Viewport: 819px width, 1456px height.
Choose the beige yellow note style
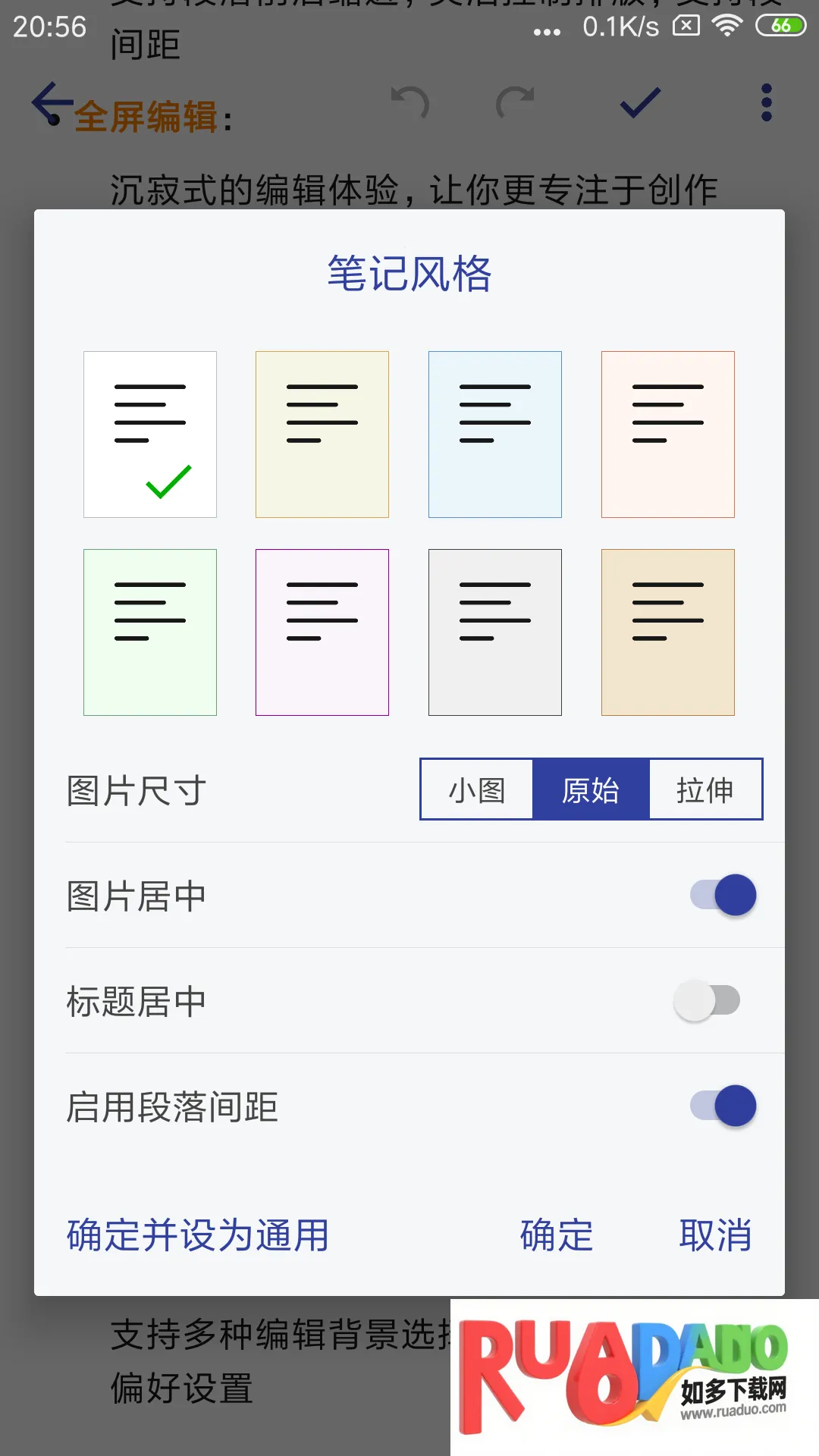tap(322, 434)
